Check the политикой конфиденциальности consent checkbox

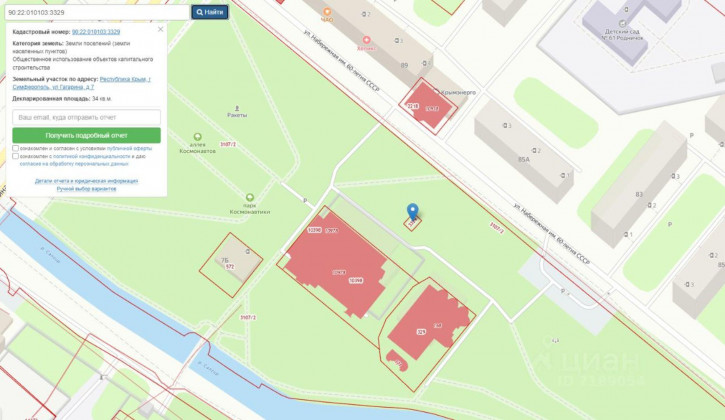click(15, 156)
